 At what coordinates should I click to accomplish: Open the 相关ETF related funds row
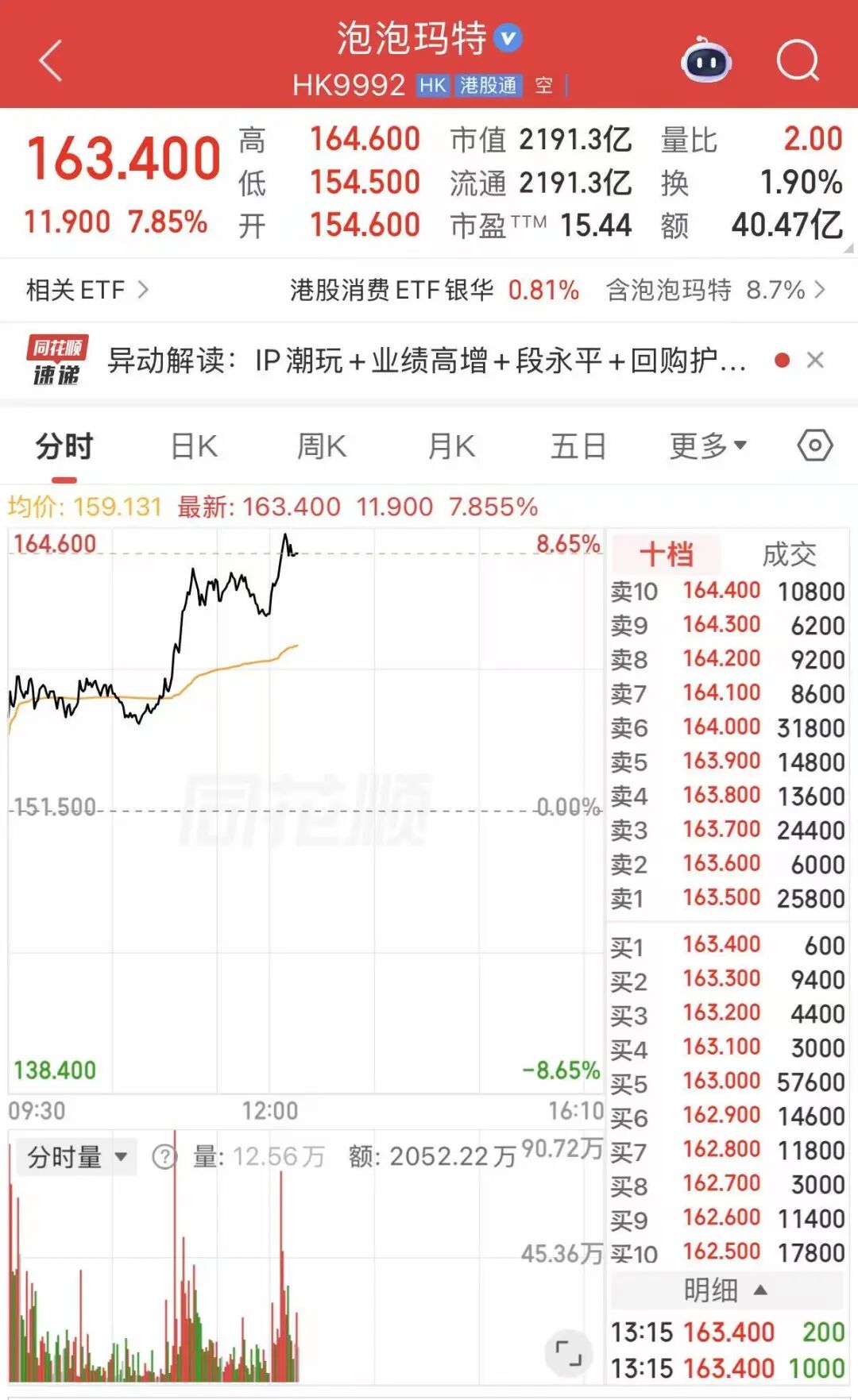point(87,290)
